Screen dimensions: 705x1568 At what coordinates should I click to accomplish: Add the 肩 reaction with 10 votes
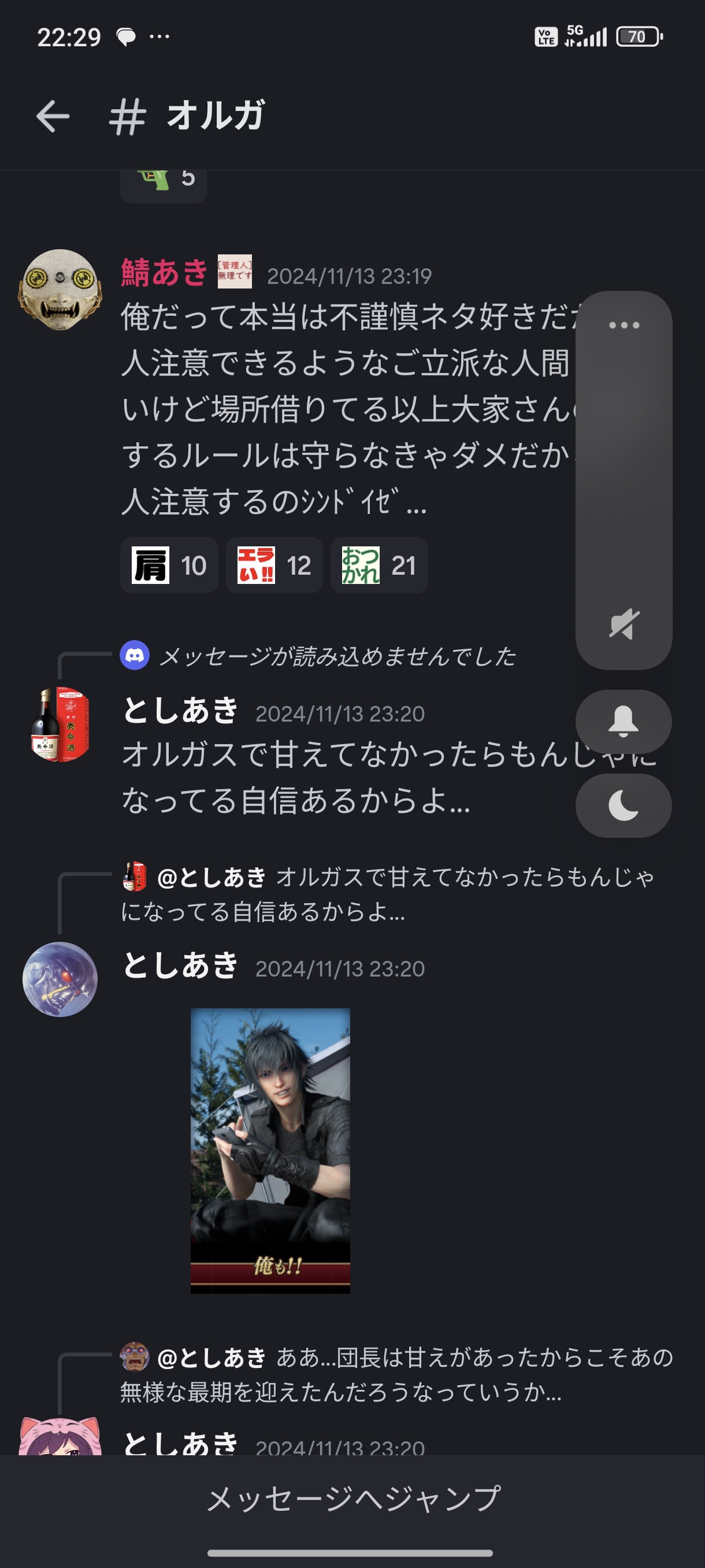(169, 565)
